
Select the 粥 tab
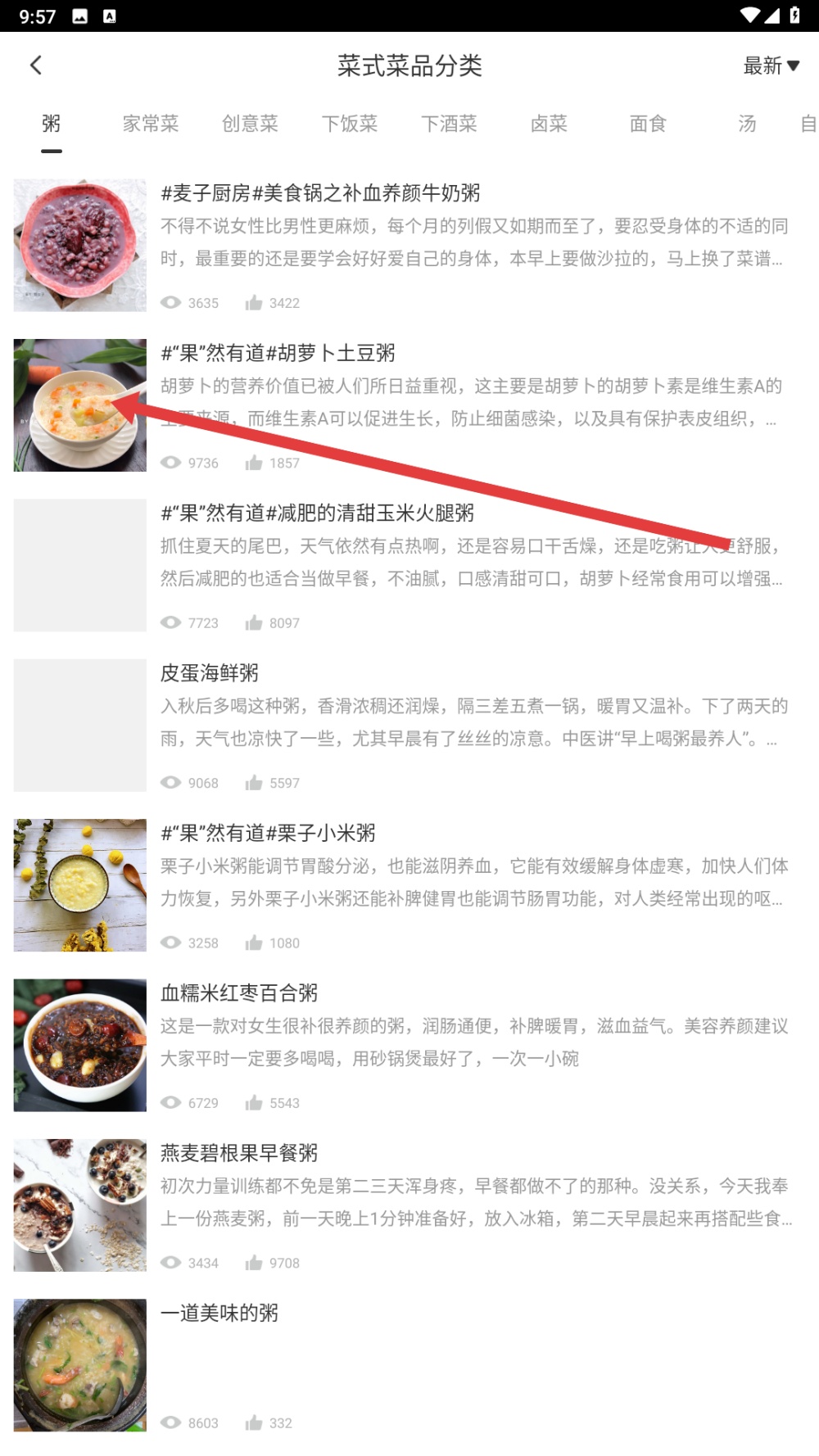point(52,124)
